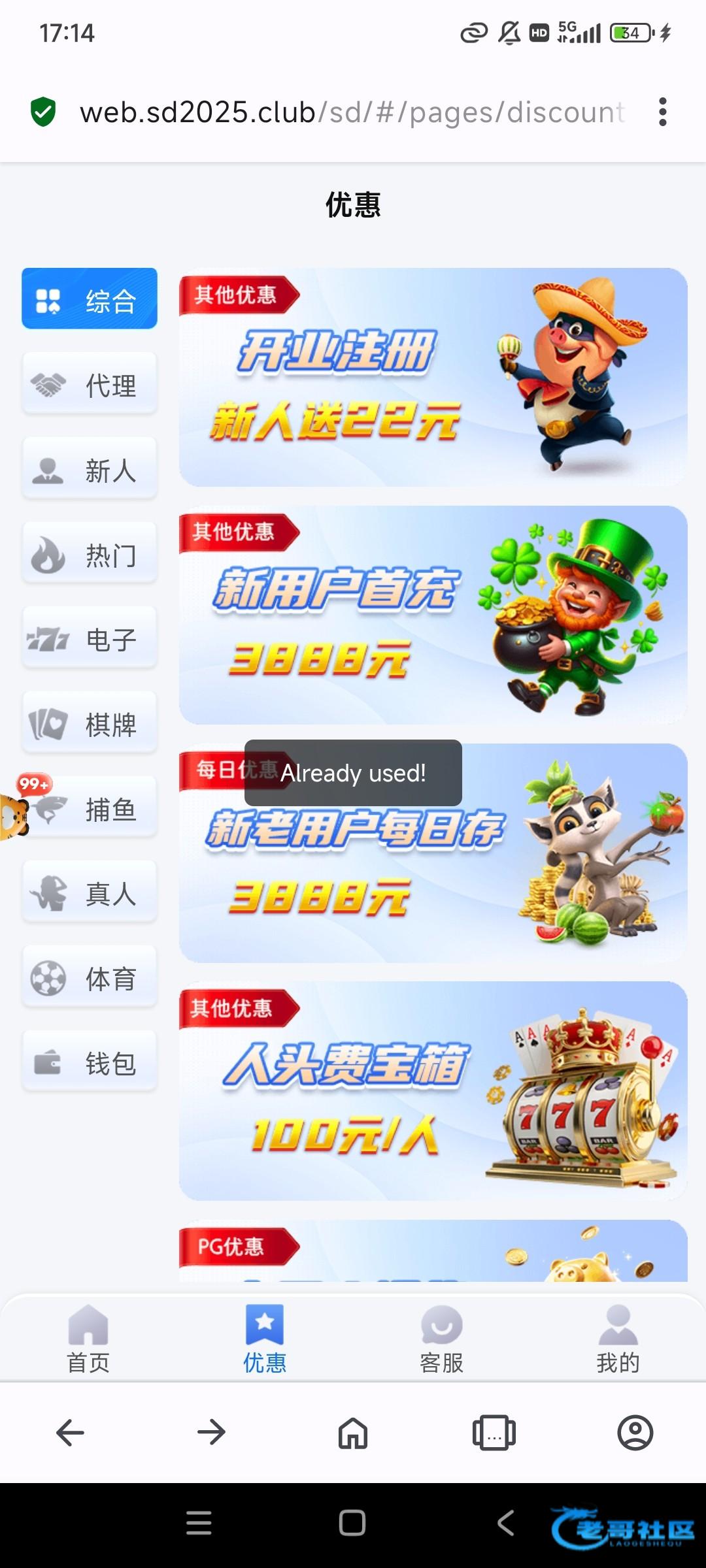Open the 新用户首充 3888元 promotion

[x=433, y=615]
